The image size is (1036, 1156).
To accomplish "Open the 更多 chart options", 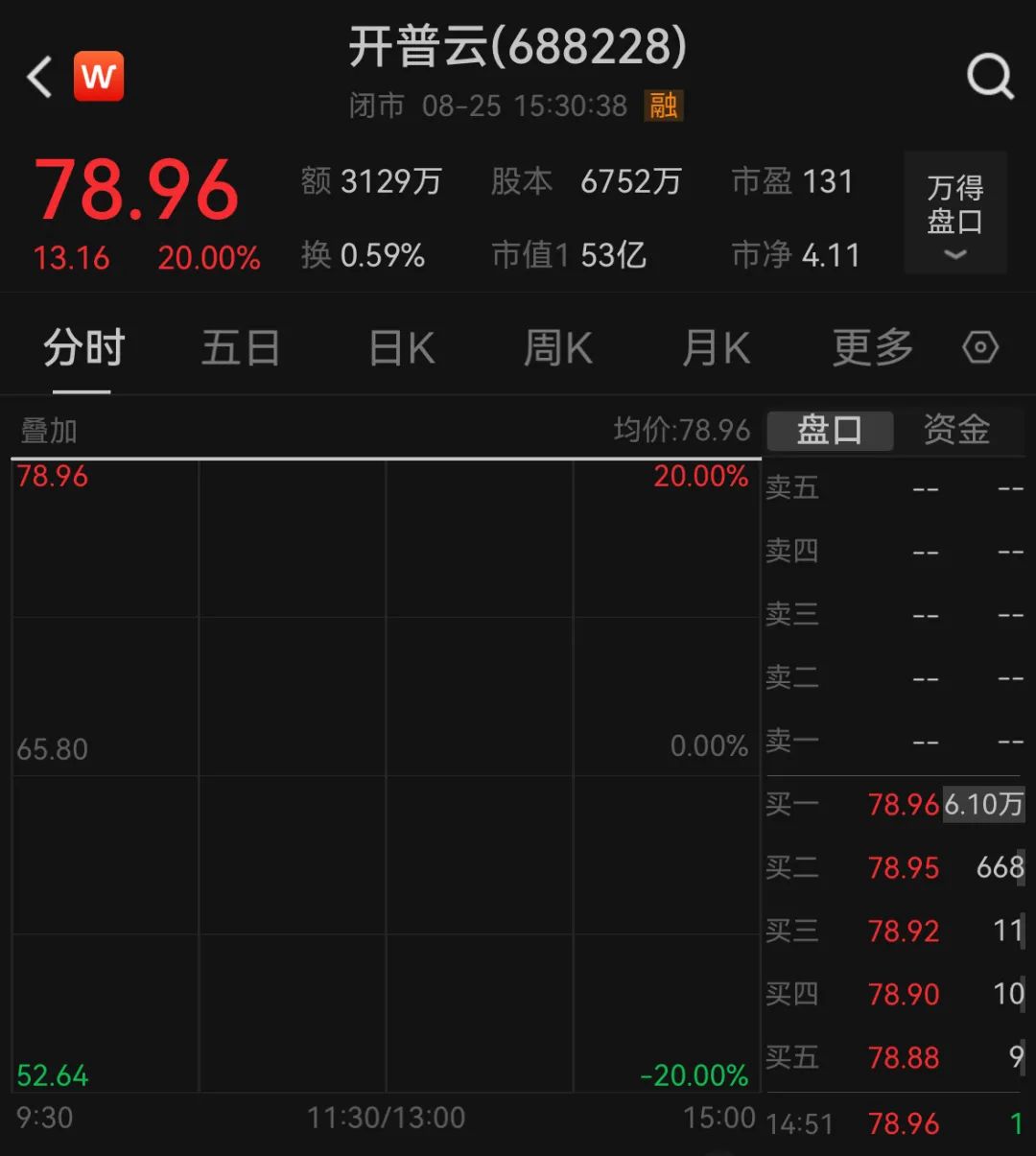I will pyautogui.click(x=872, y=347).
